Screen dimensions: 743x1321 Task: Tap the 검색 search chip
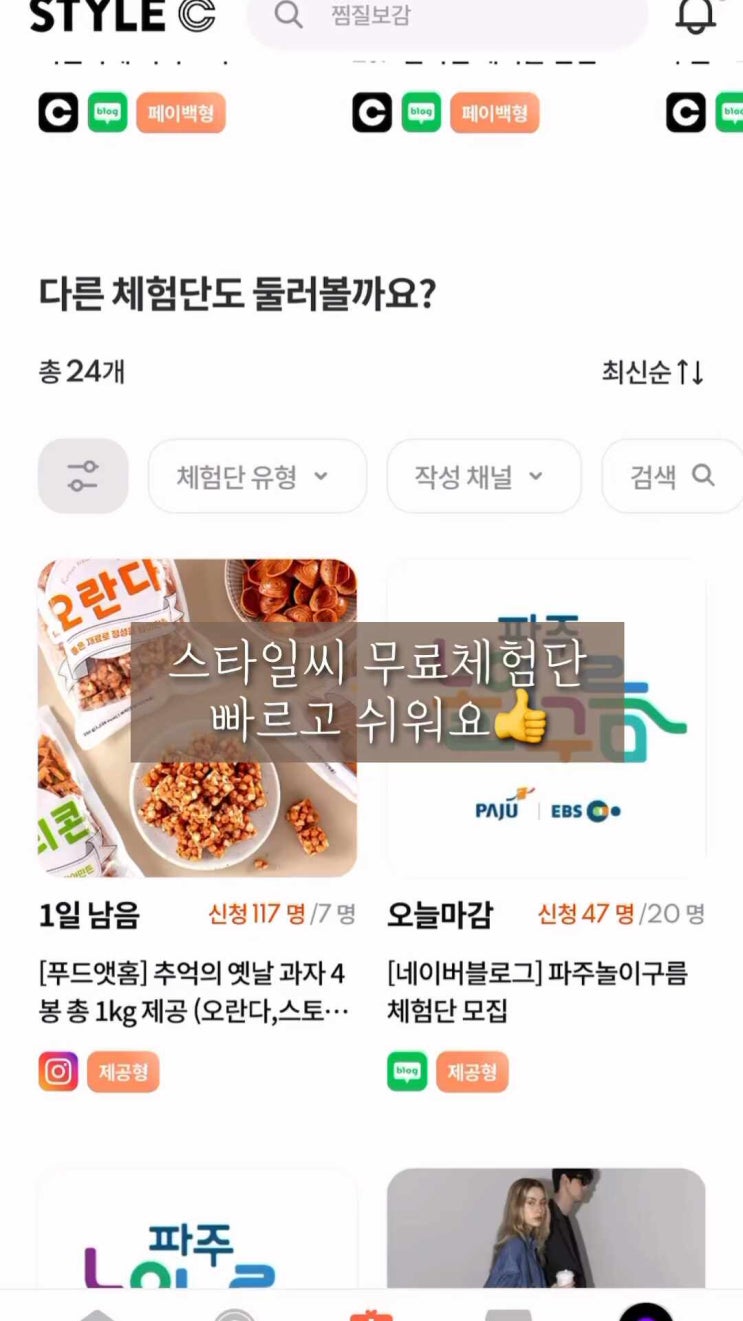pyautogui.click(x=672, y=477)
